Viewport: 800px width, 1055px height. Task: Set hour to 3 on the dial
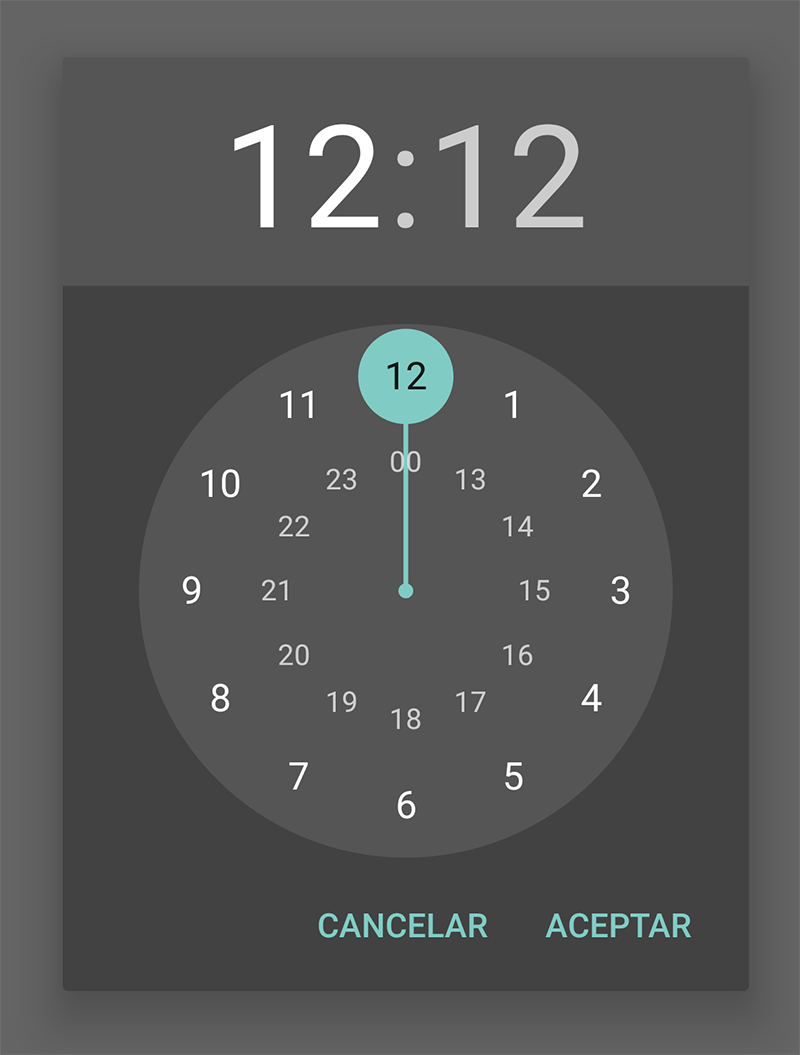click(x=620, y=591)
